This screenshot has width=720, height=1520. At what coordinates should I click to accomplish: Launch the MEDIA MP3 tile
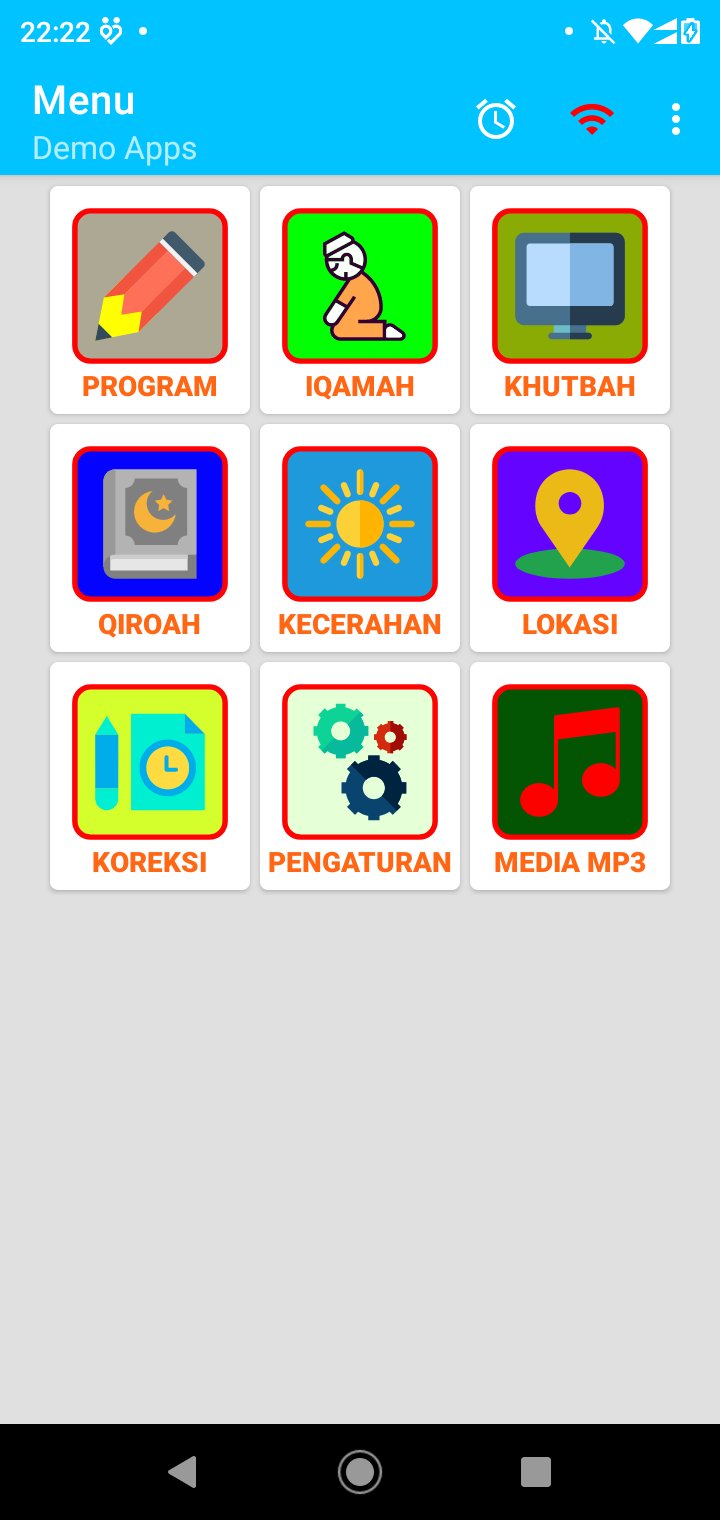tap(570, 776)
